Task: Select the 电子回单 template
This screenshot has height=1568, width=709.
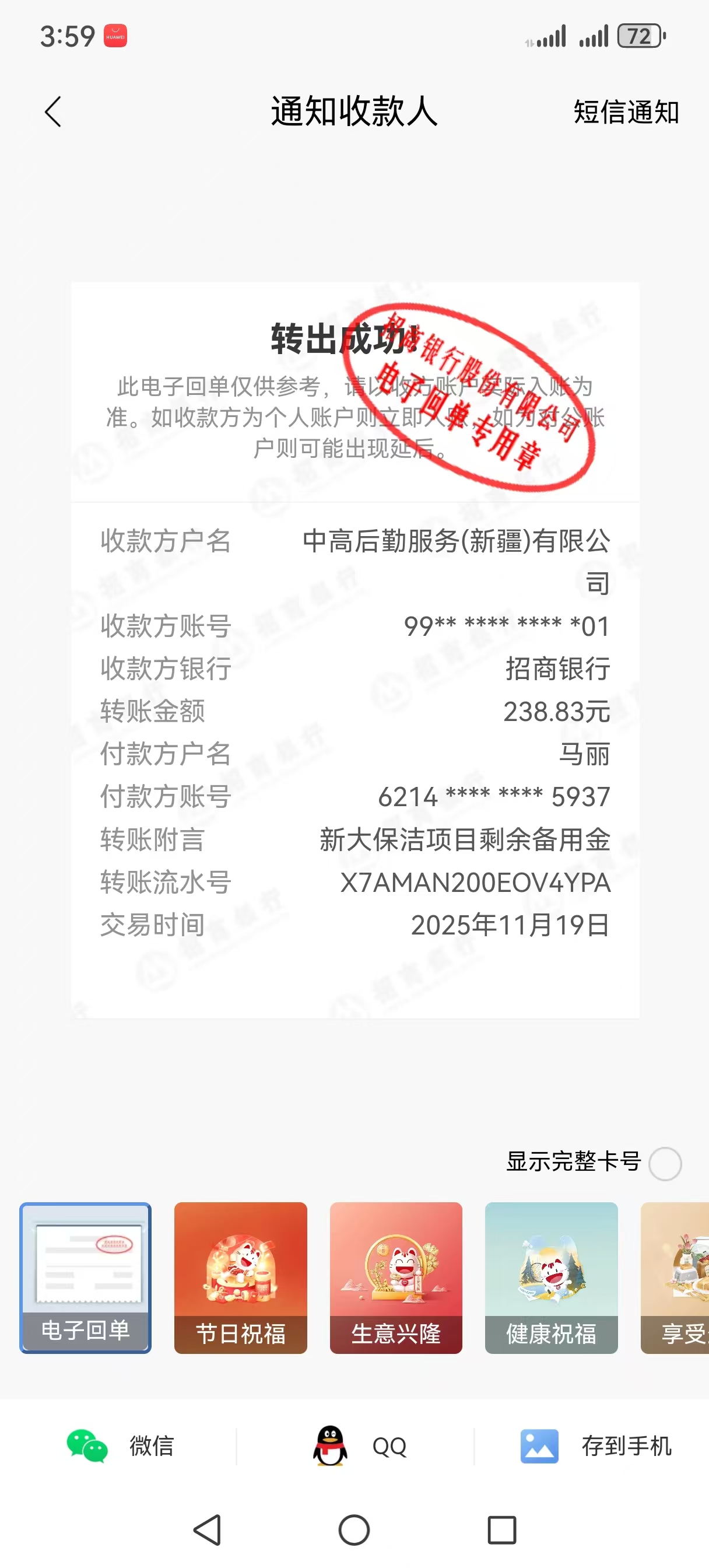Action: point(85,1277)
